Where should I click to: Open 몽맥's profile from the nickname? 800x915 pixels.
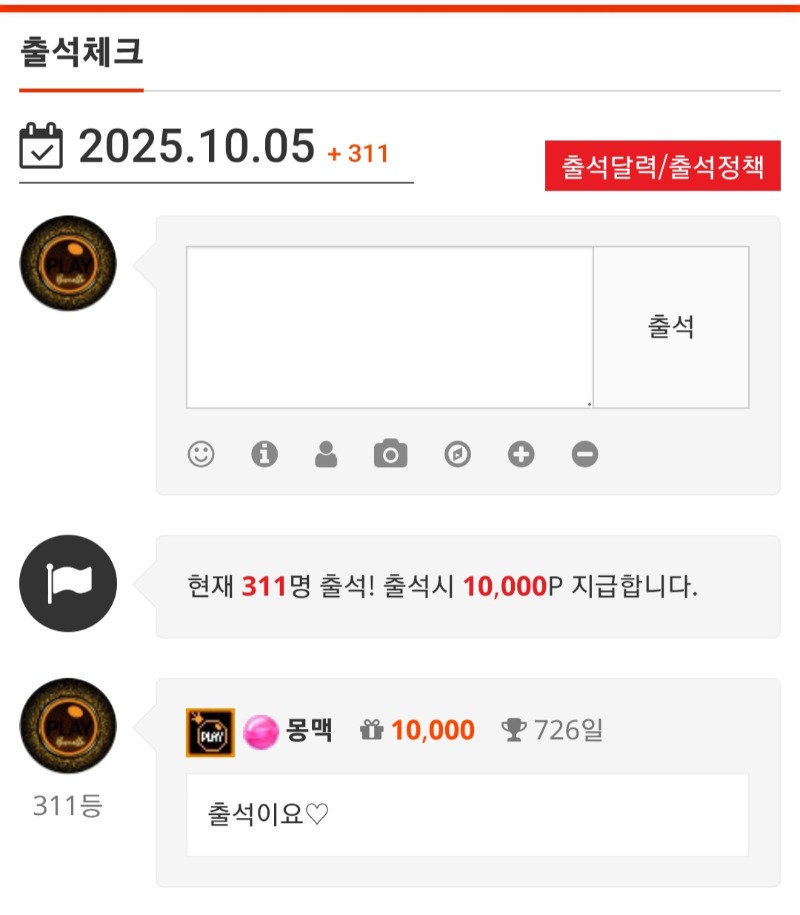310,731
